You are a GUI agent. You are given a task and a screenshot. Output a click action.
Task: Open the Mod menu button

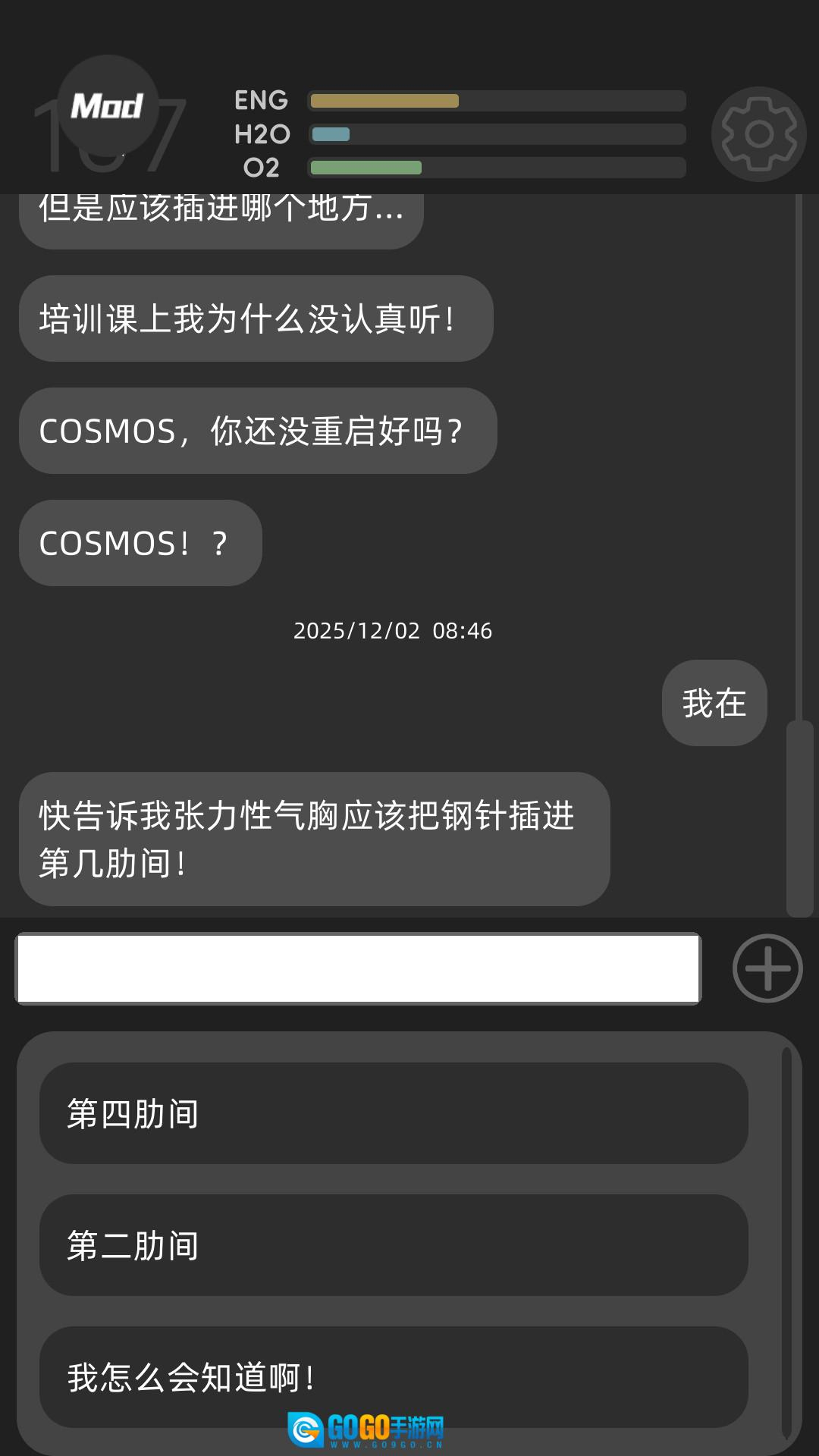[108, 105]
